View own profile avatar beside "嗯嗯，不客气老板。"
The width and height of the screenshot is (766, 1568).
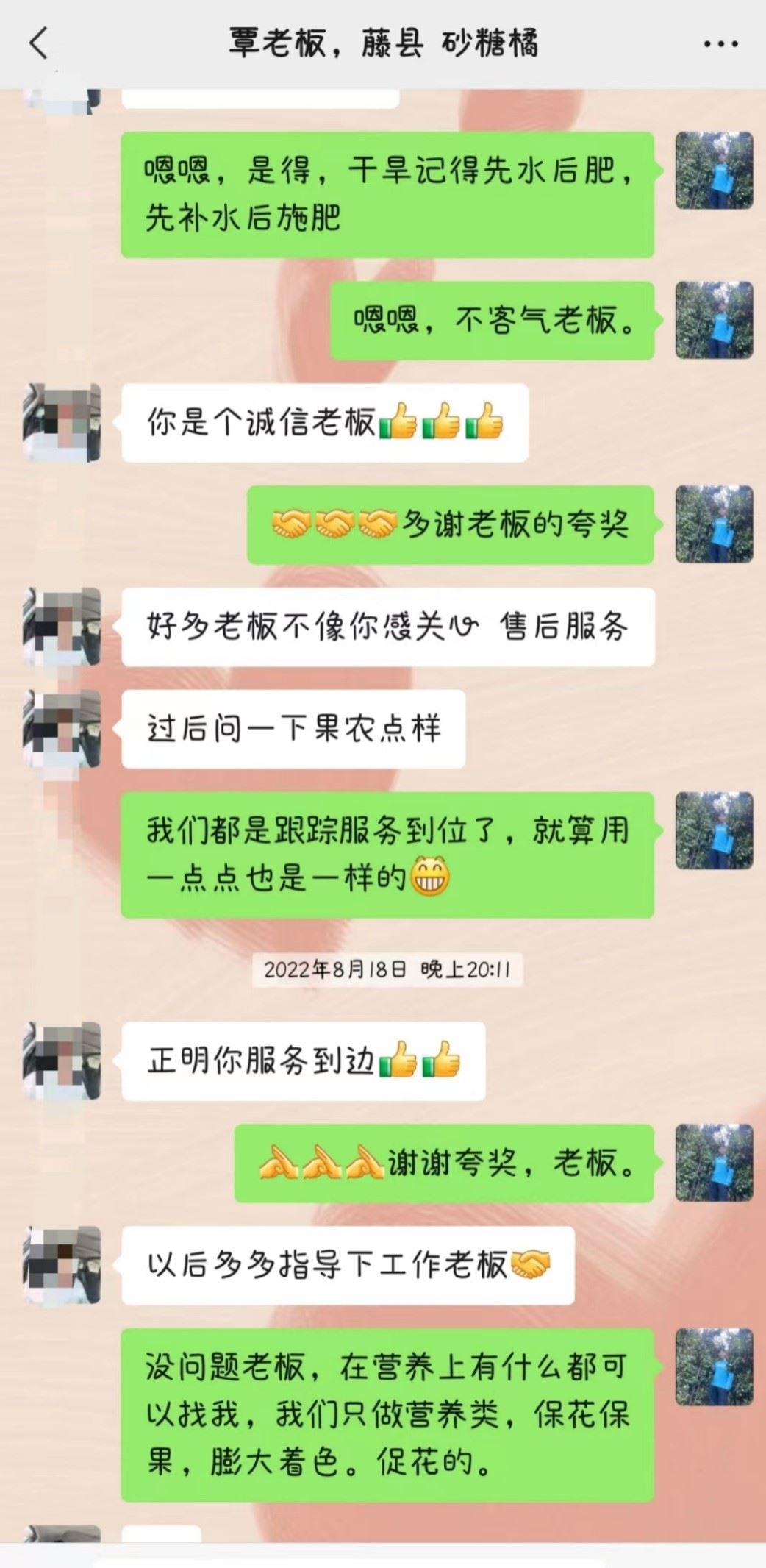coord(714,320)
